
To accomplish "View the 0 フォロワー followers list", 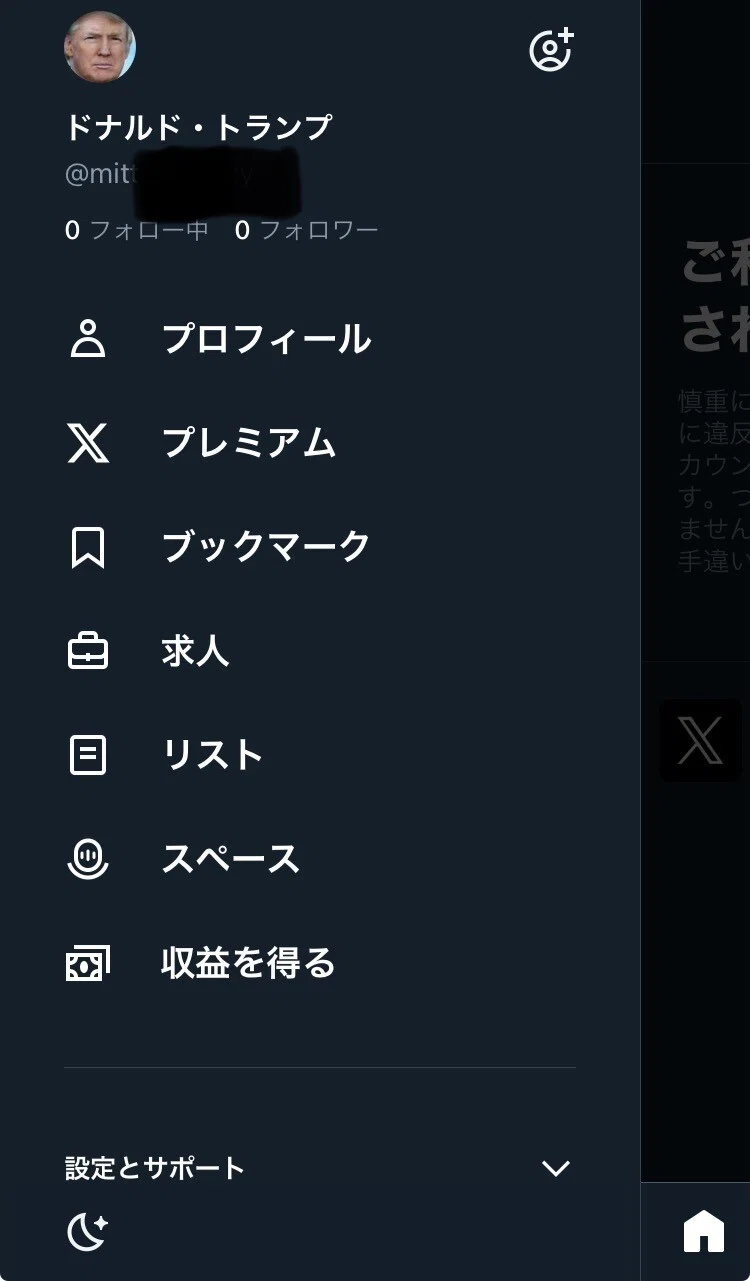I will [x=306, y=231].
